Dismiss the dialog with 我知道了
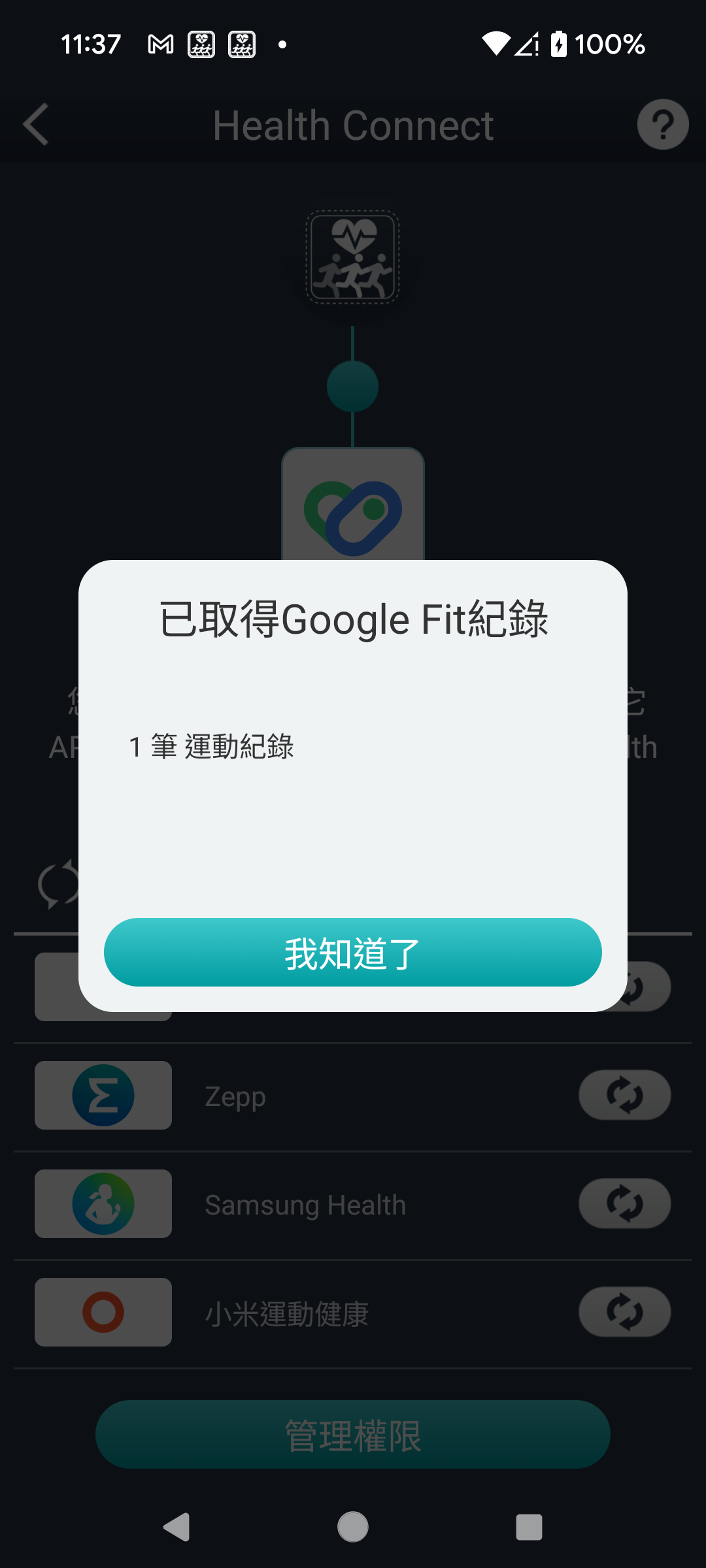The width and height of the screenshot is (706, 1568). [352, 953]
